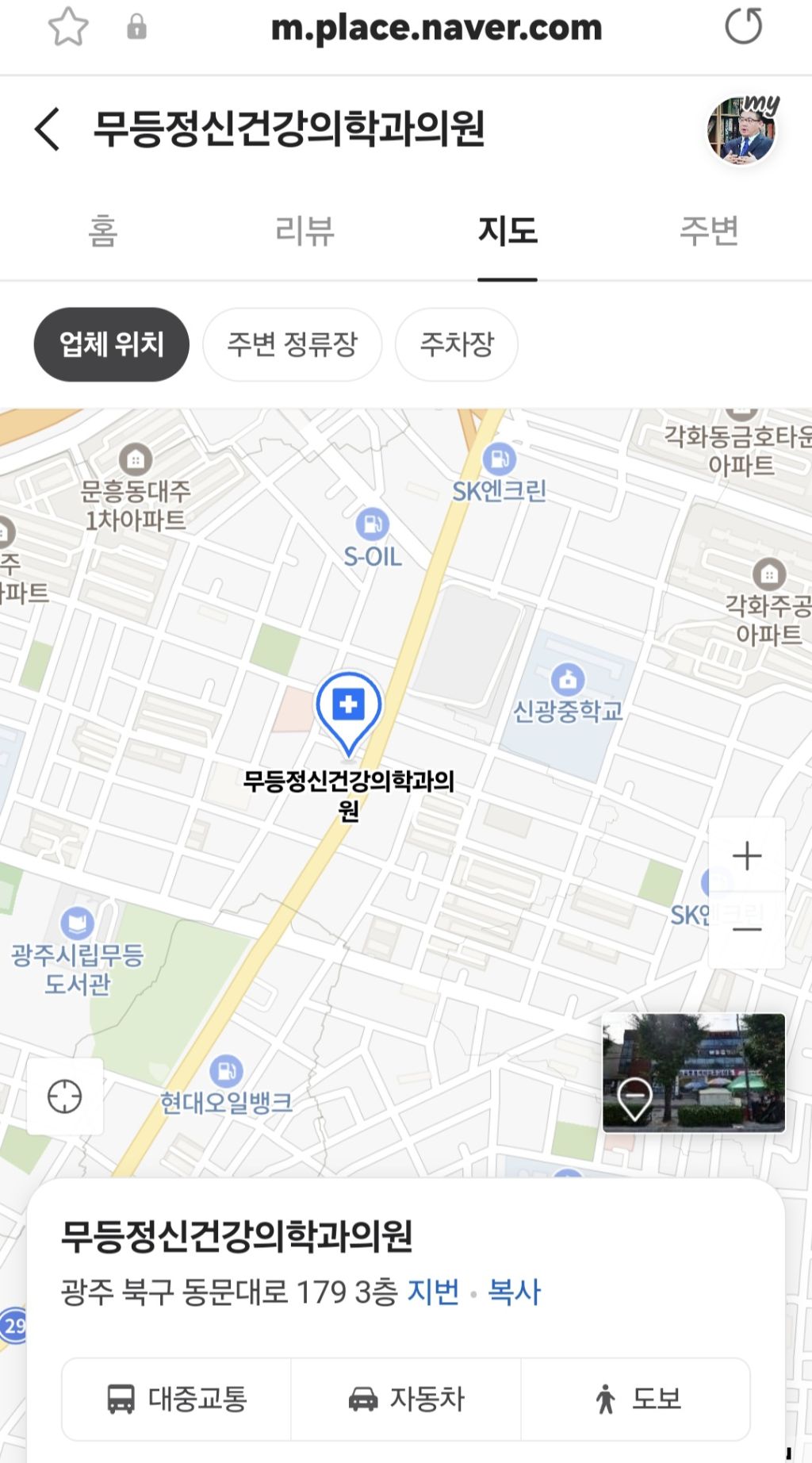
Task: Copy the address with 복사
Action: pyautogui.click(x=514, y=1292)
